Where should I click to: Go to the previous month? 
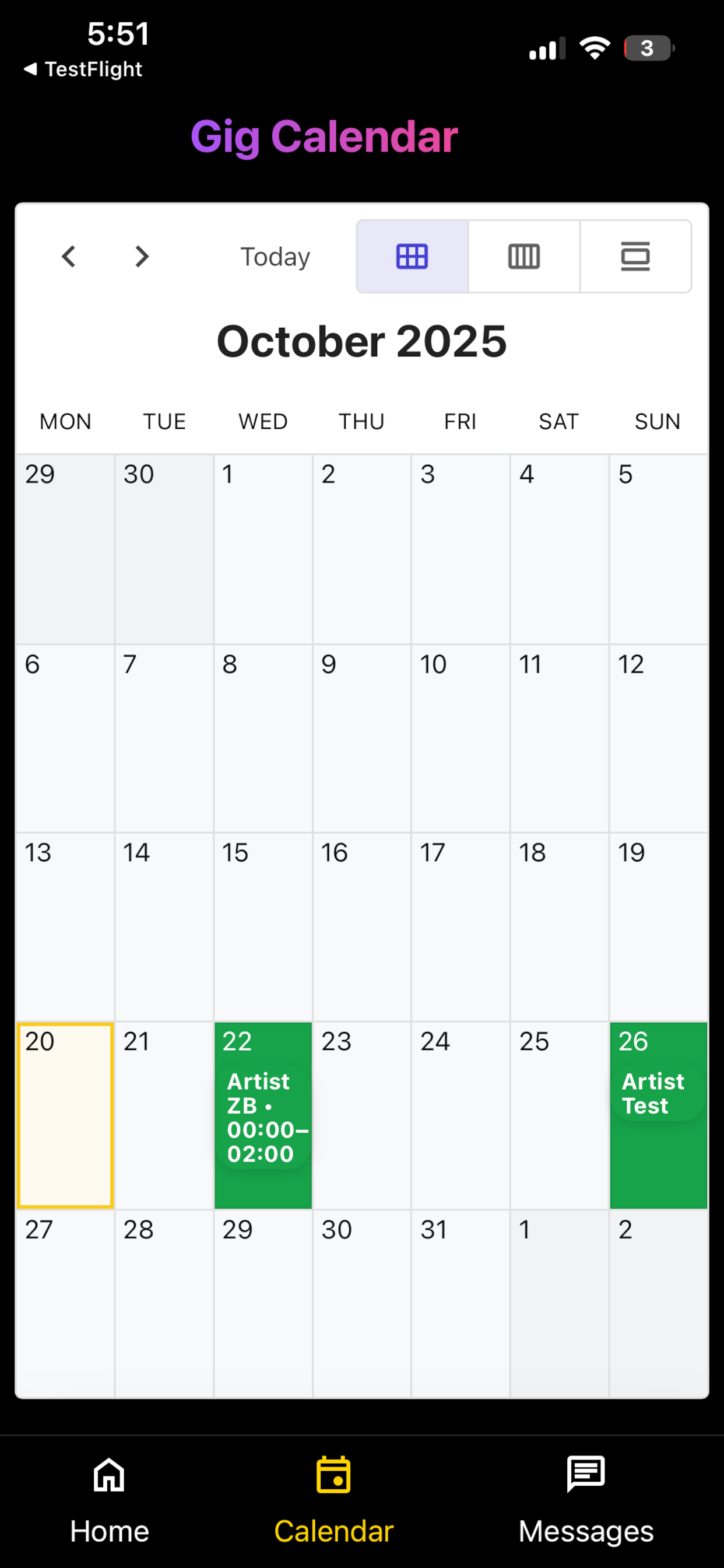(69, 256)
